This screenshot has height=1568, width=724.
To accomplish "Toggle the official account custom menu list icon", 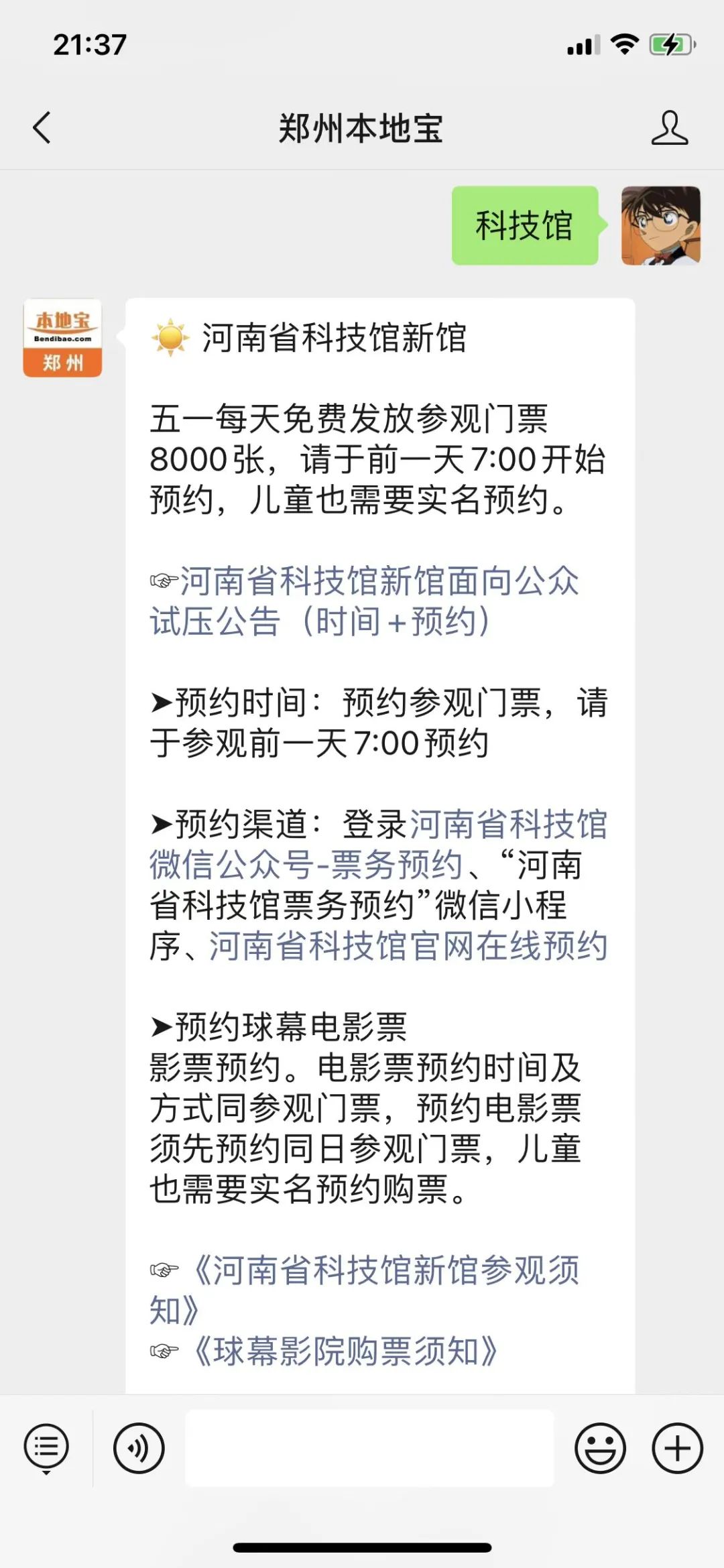I will click(46, 1445).
